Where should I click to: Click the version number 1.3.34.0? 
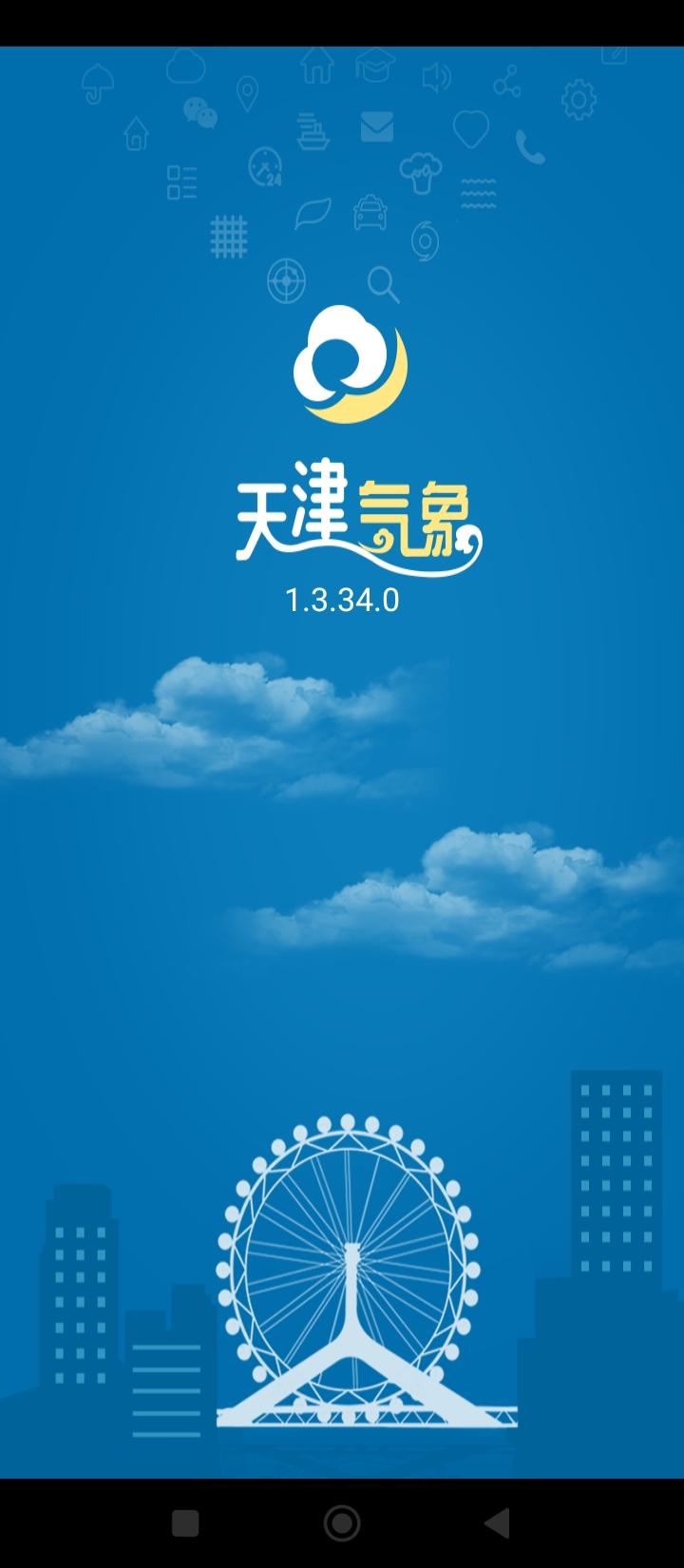[x=344, y=598]
